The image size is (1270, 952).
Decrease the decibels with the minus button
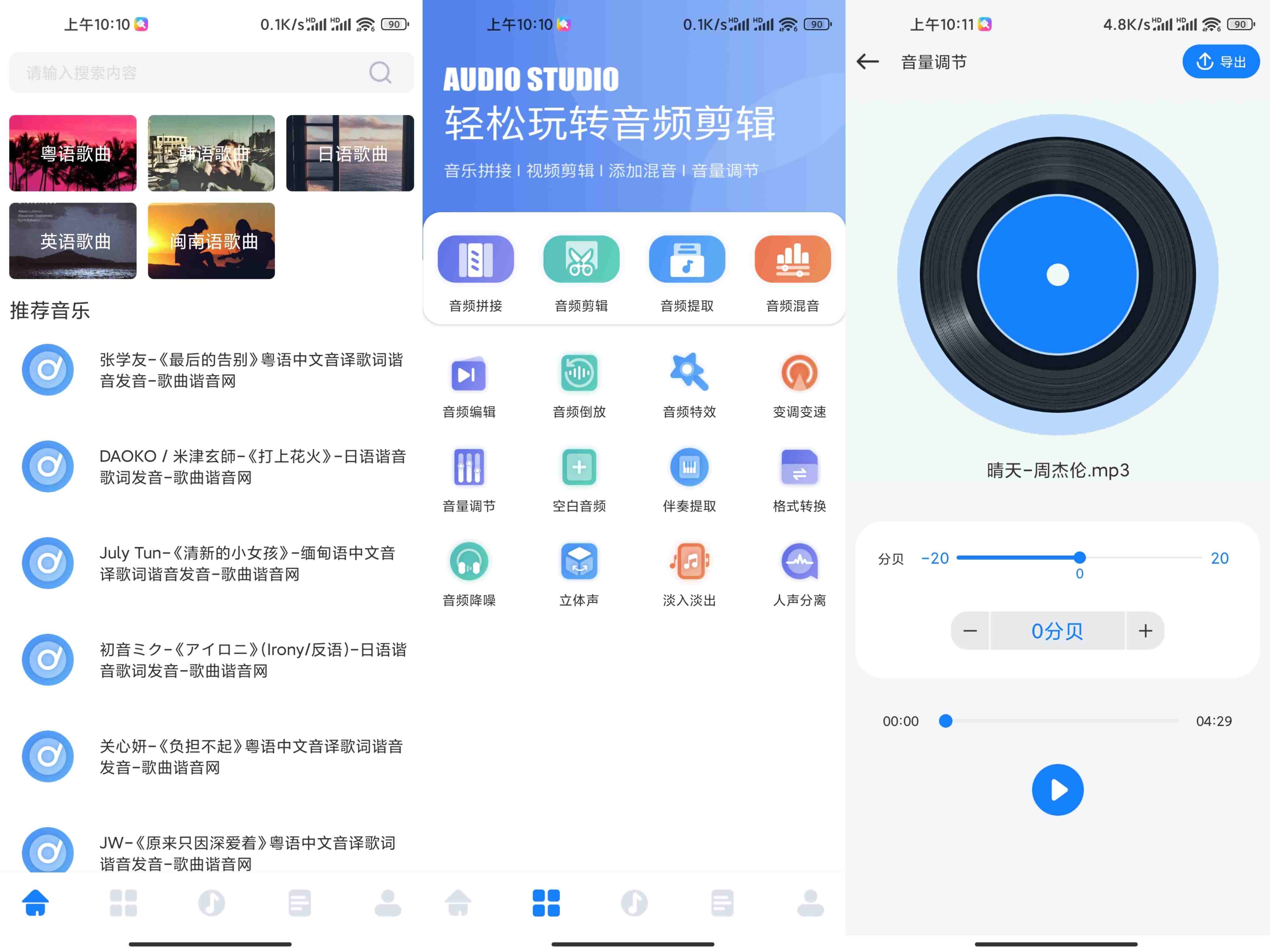(970, 631)
